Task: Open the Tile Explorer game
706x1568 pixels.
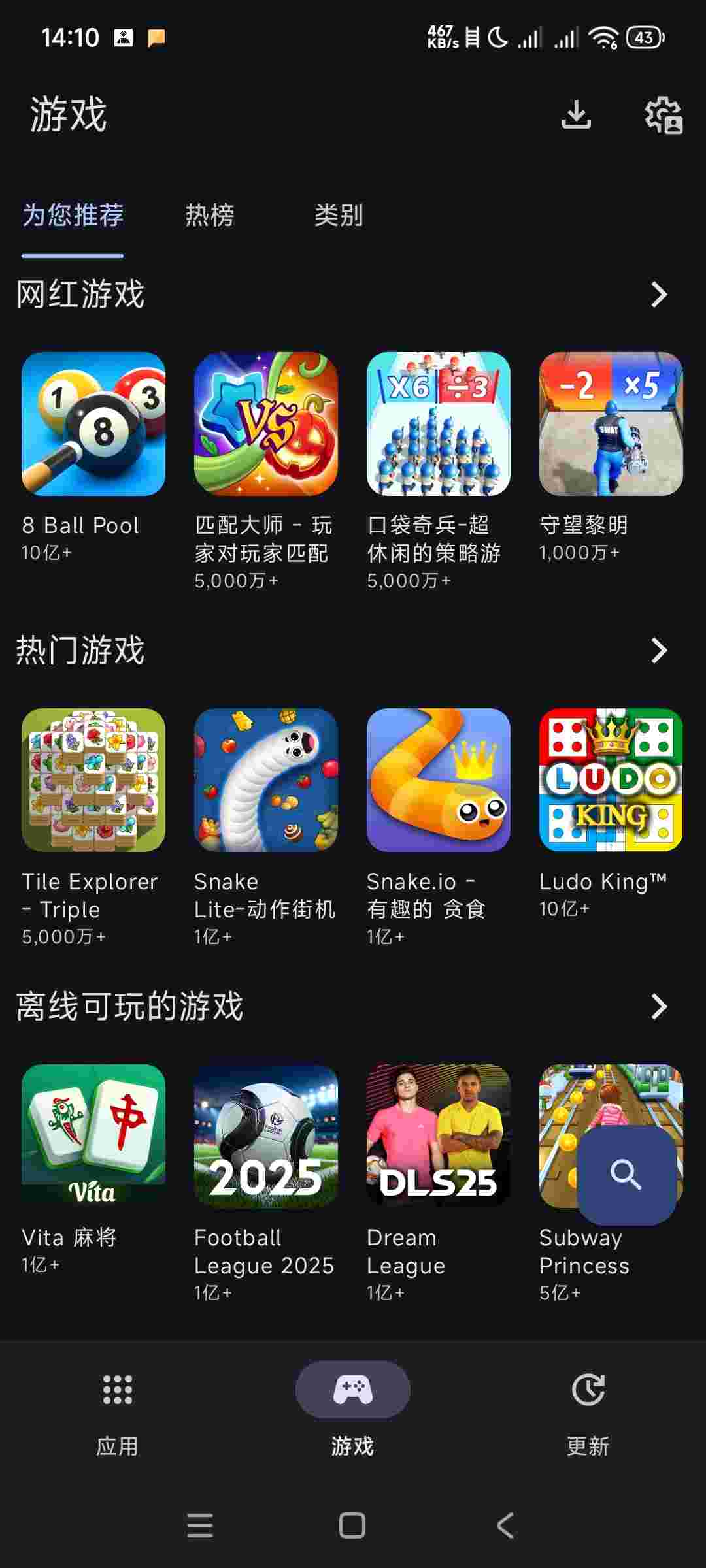Action: click(x=93, y=780)
